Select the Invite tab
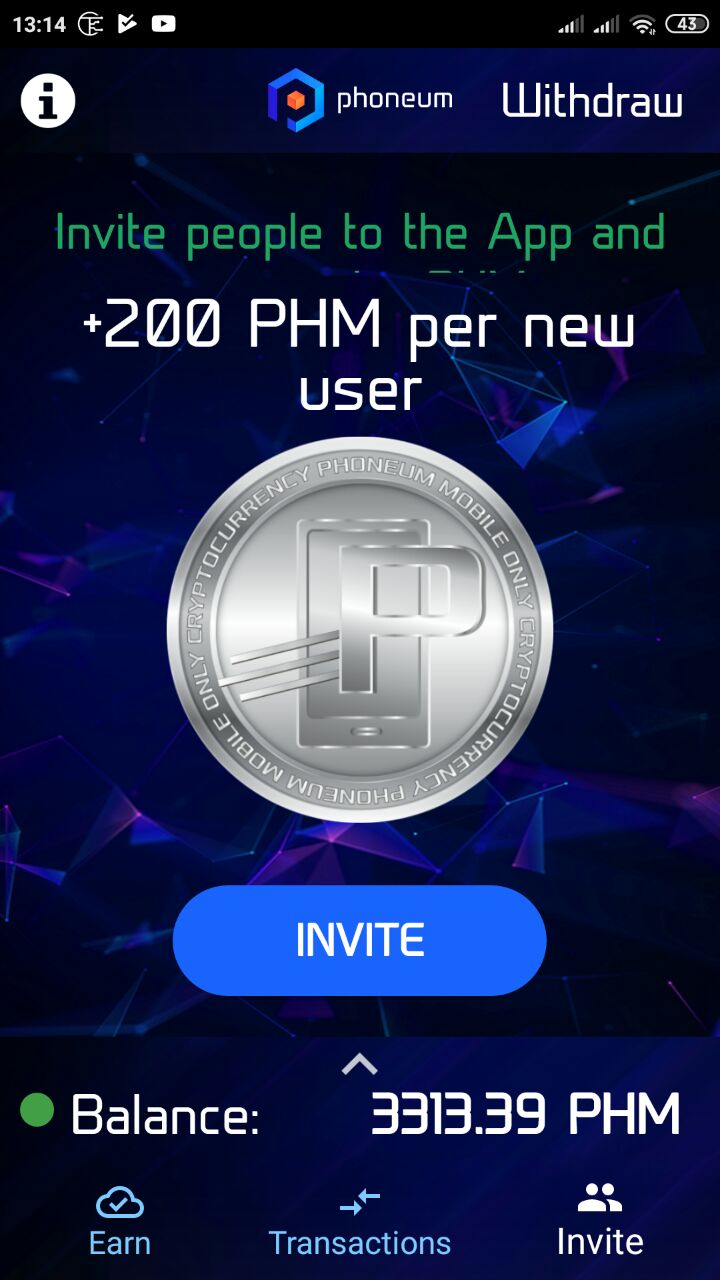This screenshot has height=1280, width=720. pyautogui.click(x=600, y=1221)
